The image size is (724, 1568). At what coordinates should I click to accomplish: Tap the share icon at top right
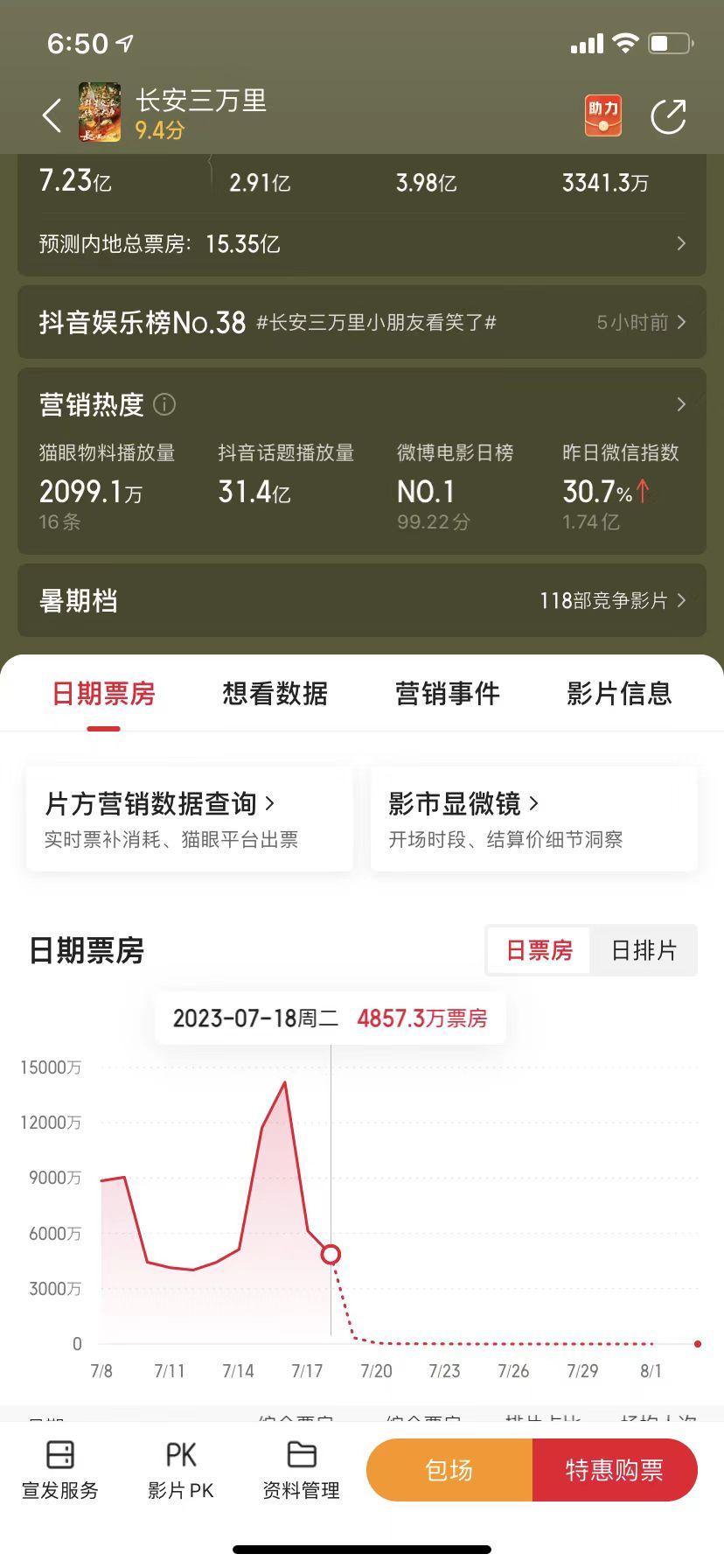669,115
